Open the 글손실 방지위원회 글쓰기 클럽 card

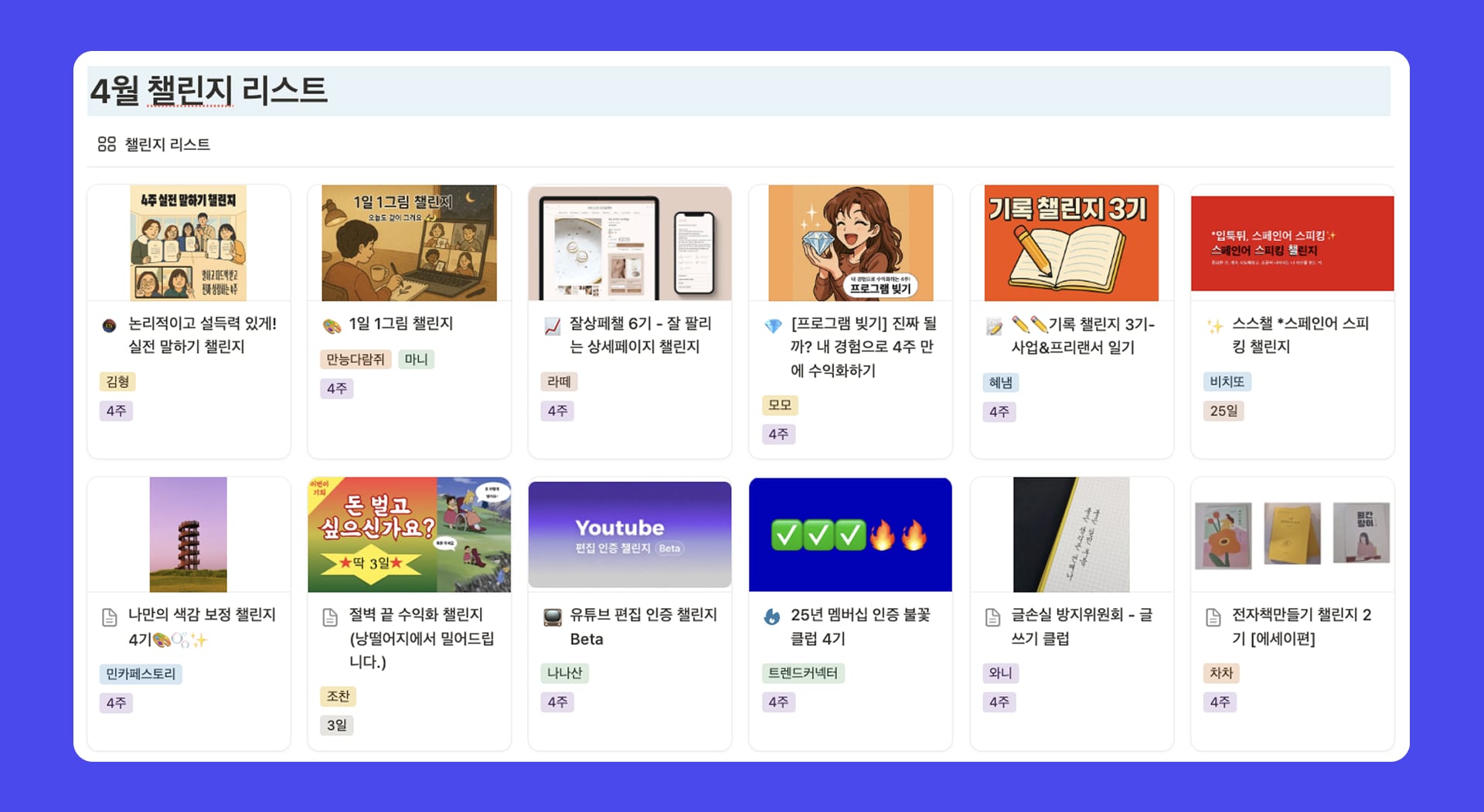point(1081,626)
